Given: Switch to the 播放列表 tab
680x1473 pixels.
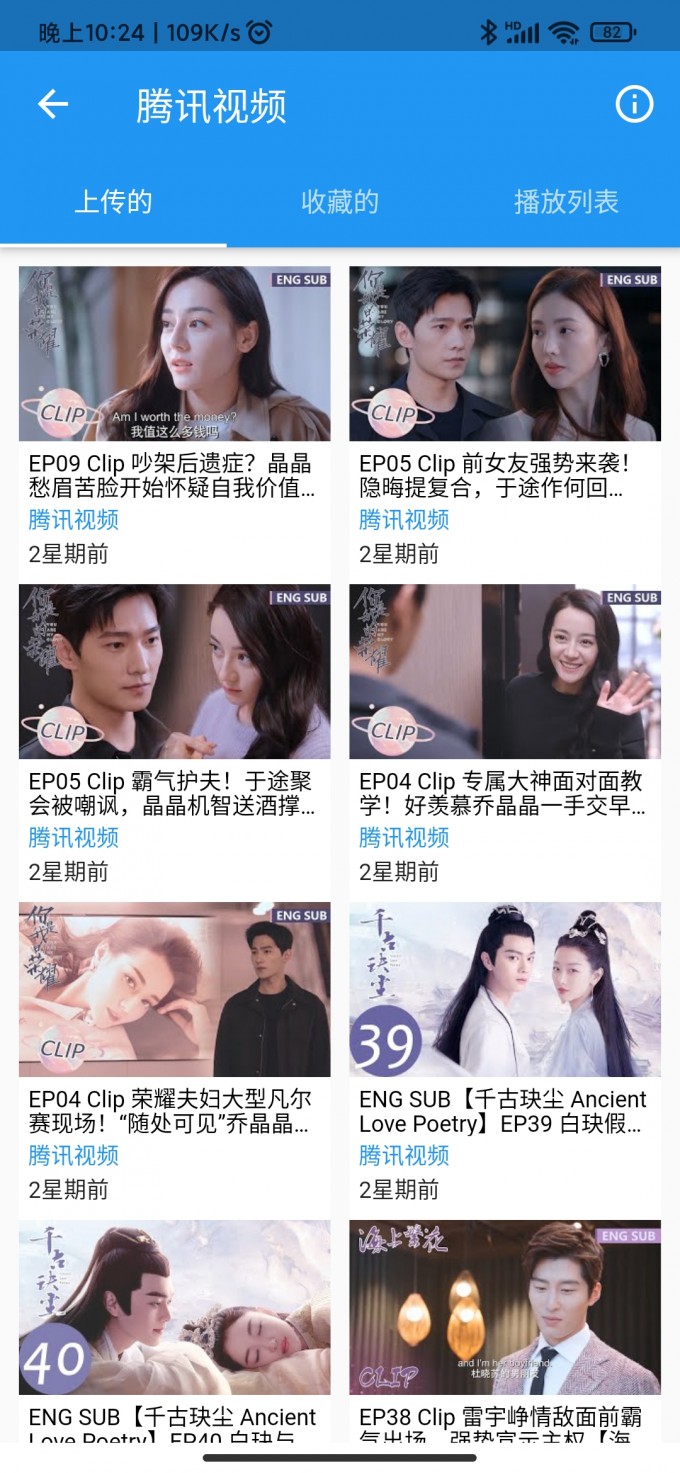Looking at the screenshot, I should [x=566, y=202].
